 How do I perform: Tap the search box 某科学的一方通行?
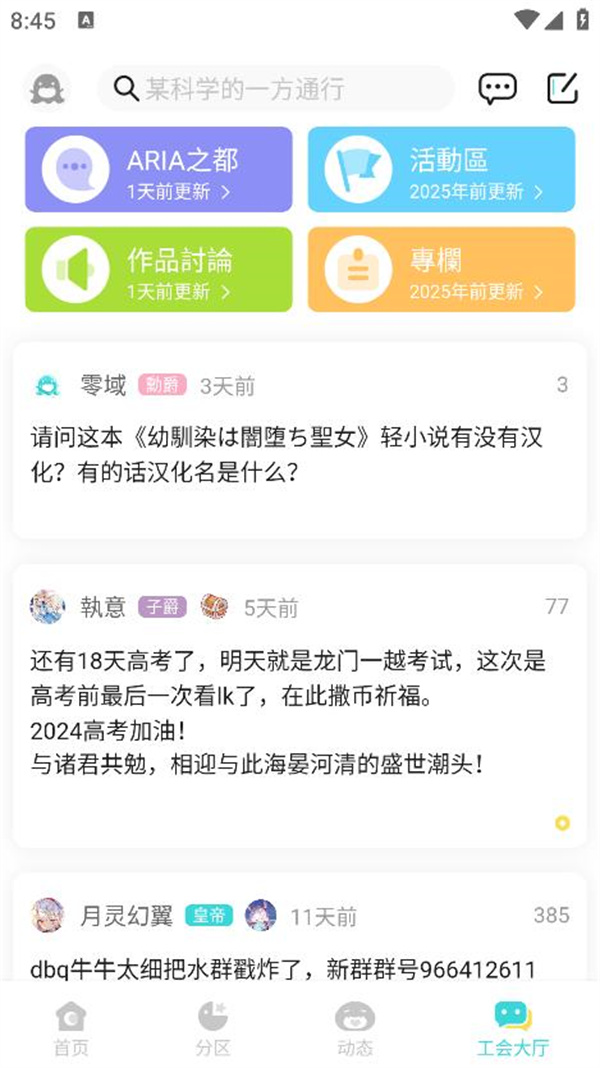(275, 89)
